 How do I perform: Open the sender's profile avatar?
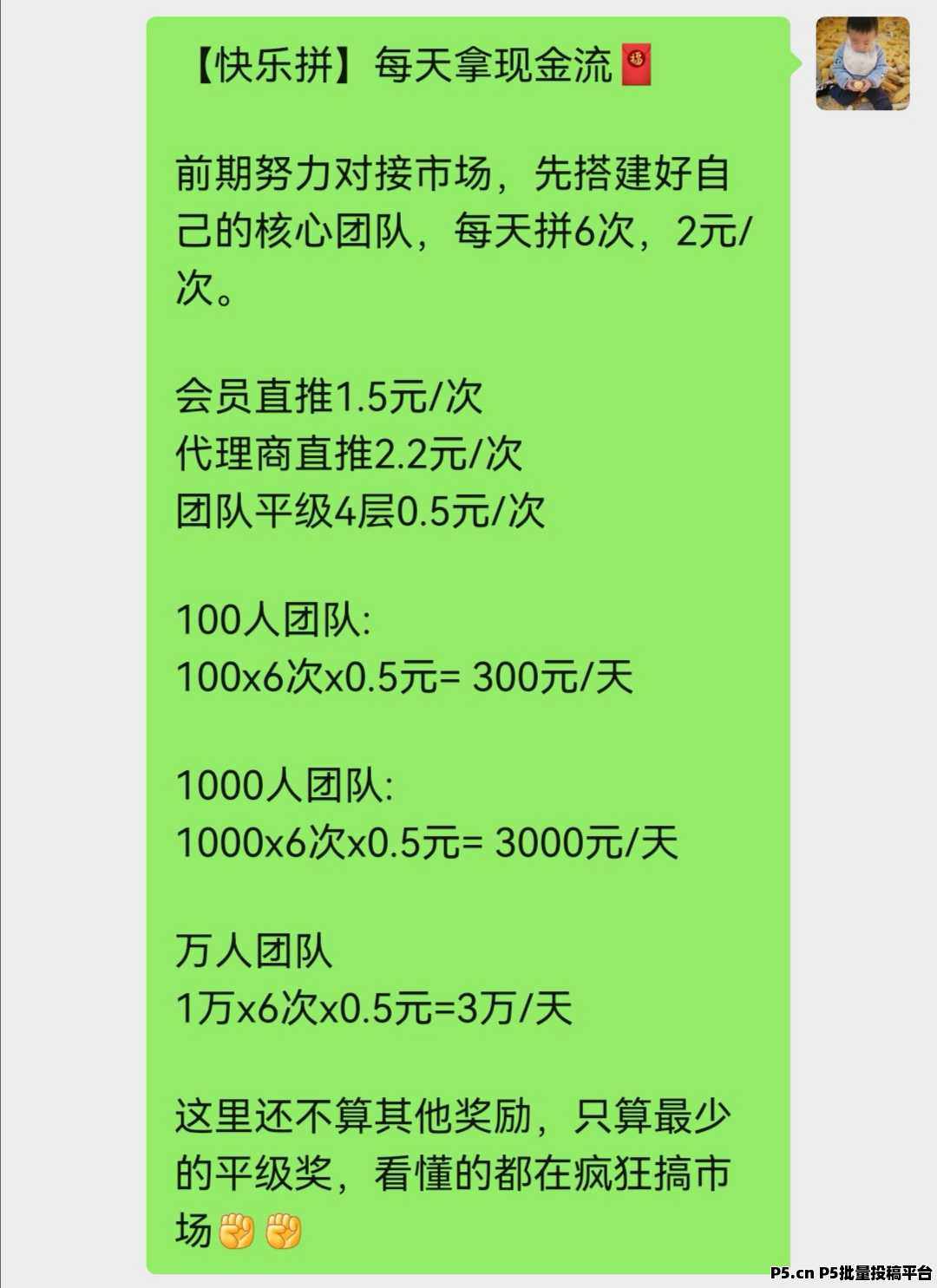point(862,63)
